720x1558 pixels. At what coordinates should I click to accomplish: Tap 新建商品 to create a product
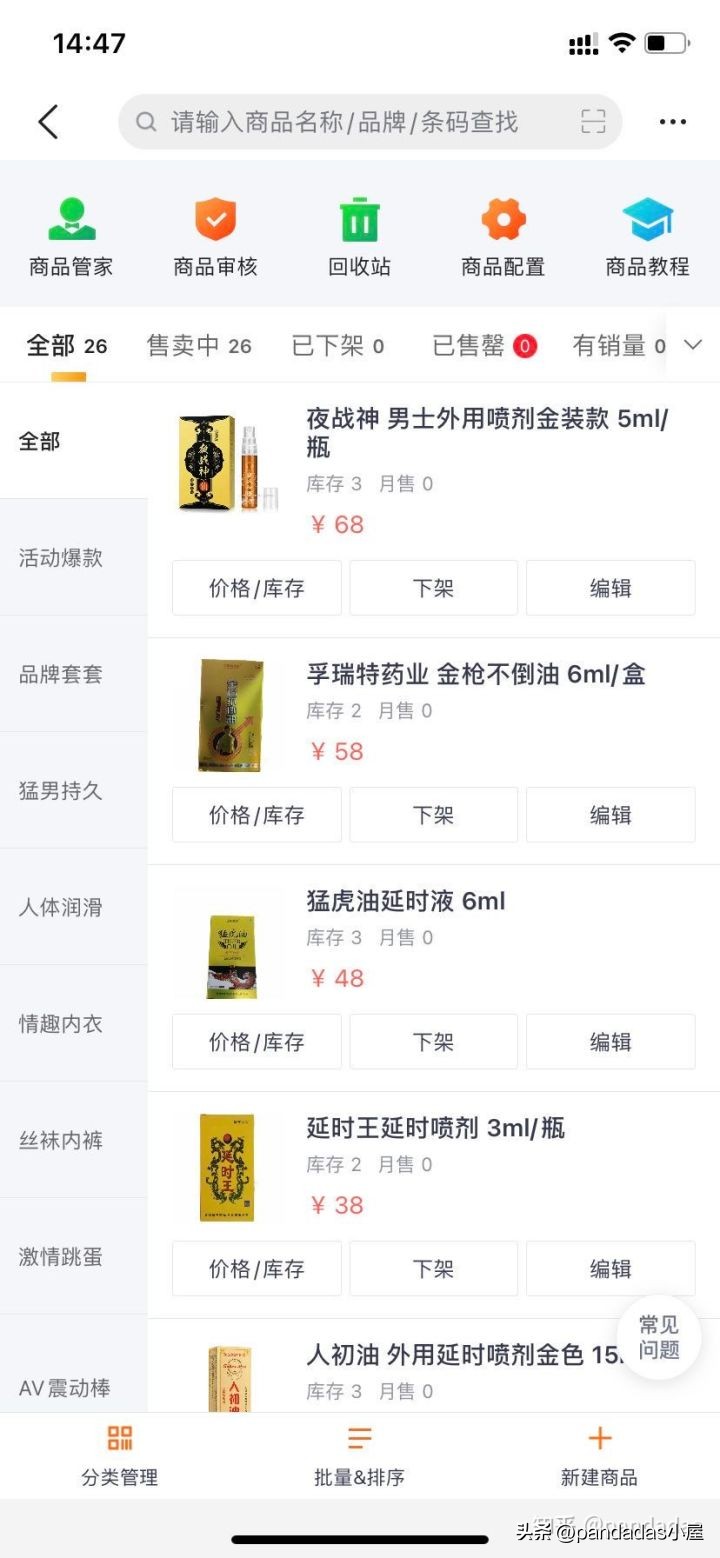[598, 1456]
